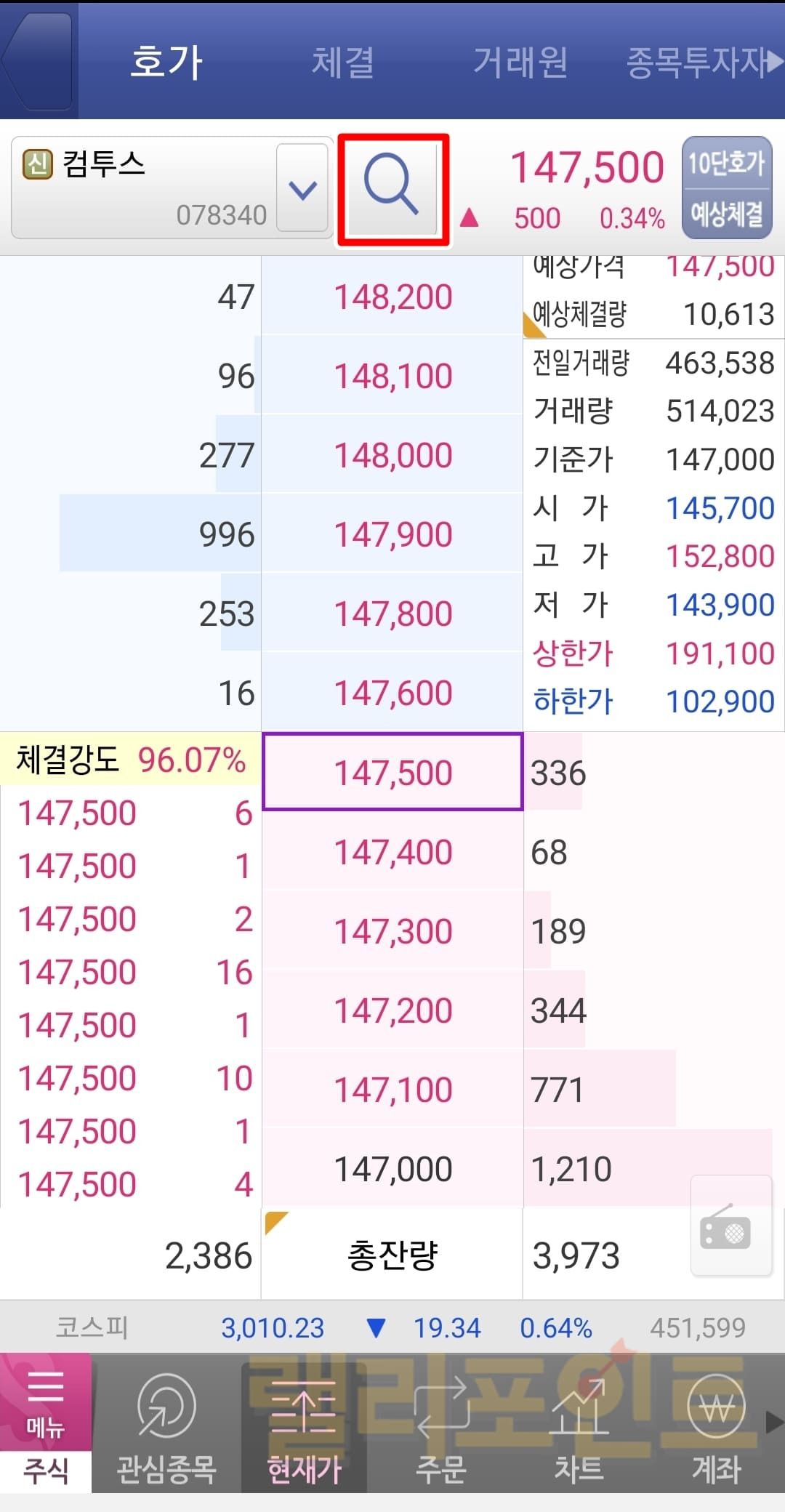This screenshot has height=1512, width=785.
Task: Open the 종목투자자 tab
Action: coord(696,62)
